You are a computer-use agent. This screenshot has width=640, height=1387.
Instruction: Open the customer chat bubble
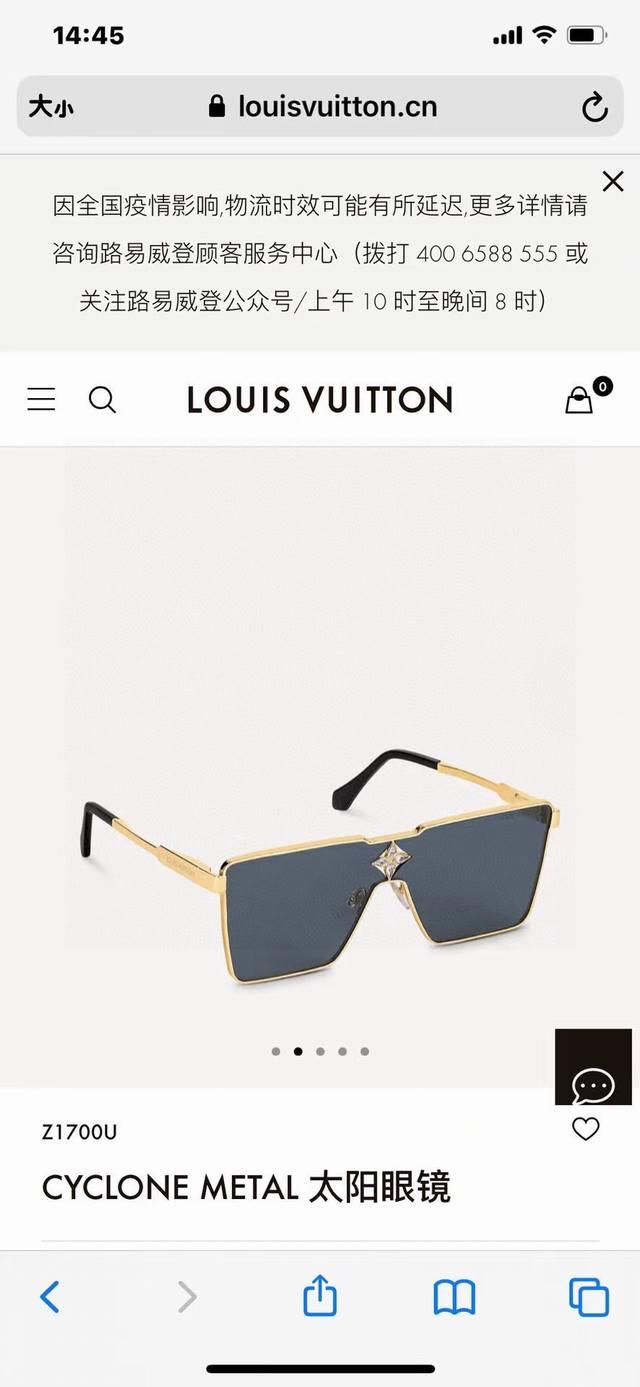[593, 1083]
